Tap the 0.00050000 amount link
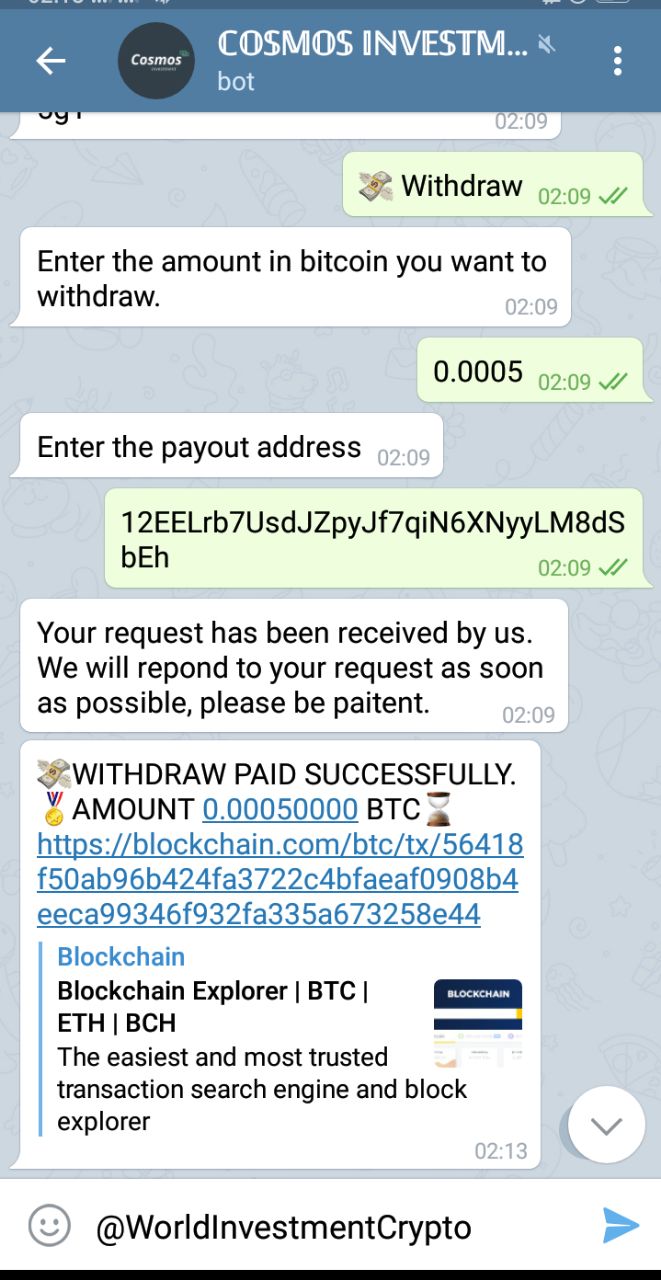 pos(280,809)
